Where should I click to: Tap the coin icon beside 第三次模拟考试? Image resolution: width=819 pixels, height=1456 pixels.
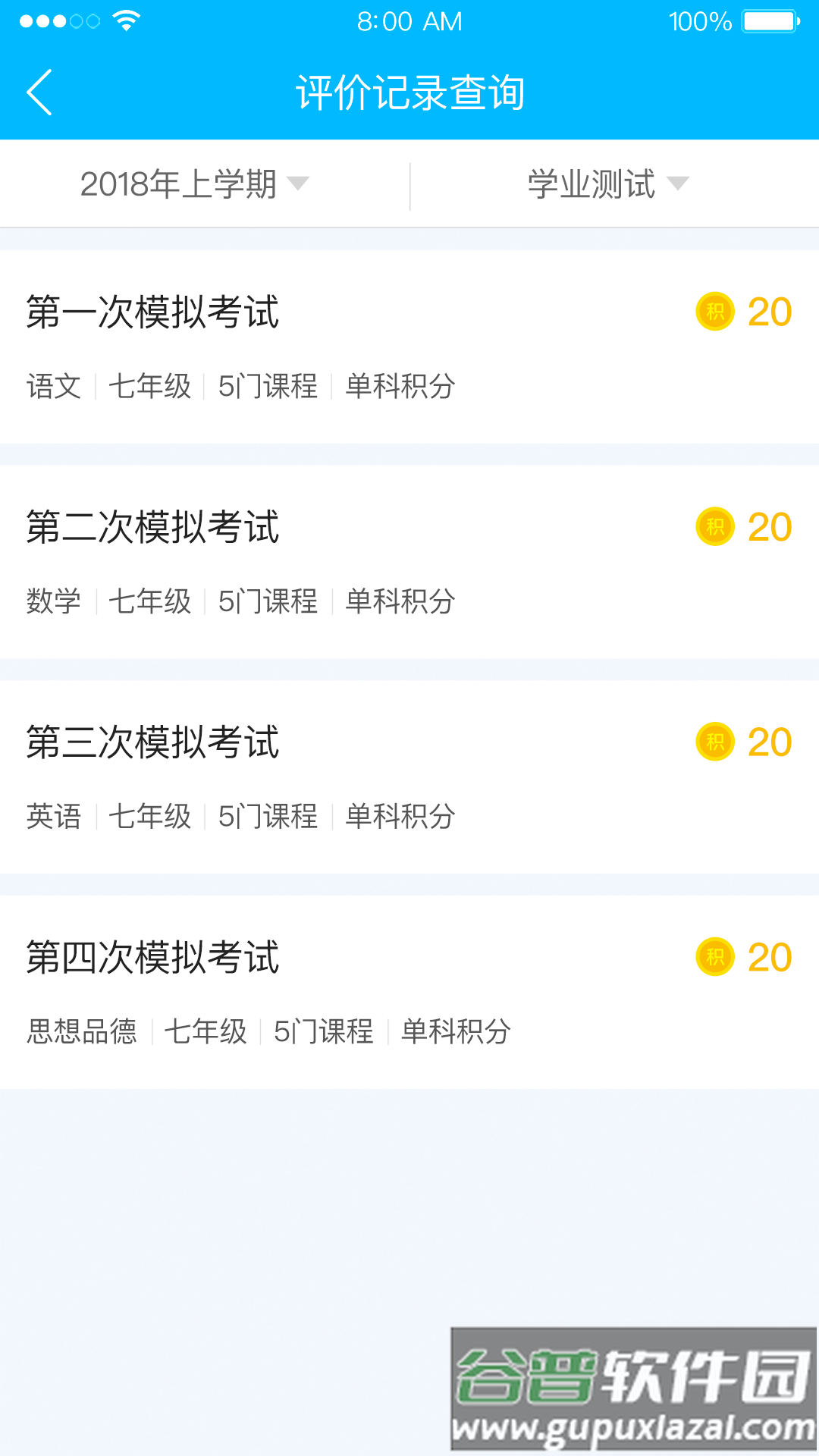tap(715, 742)
